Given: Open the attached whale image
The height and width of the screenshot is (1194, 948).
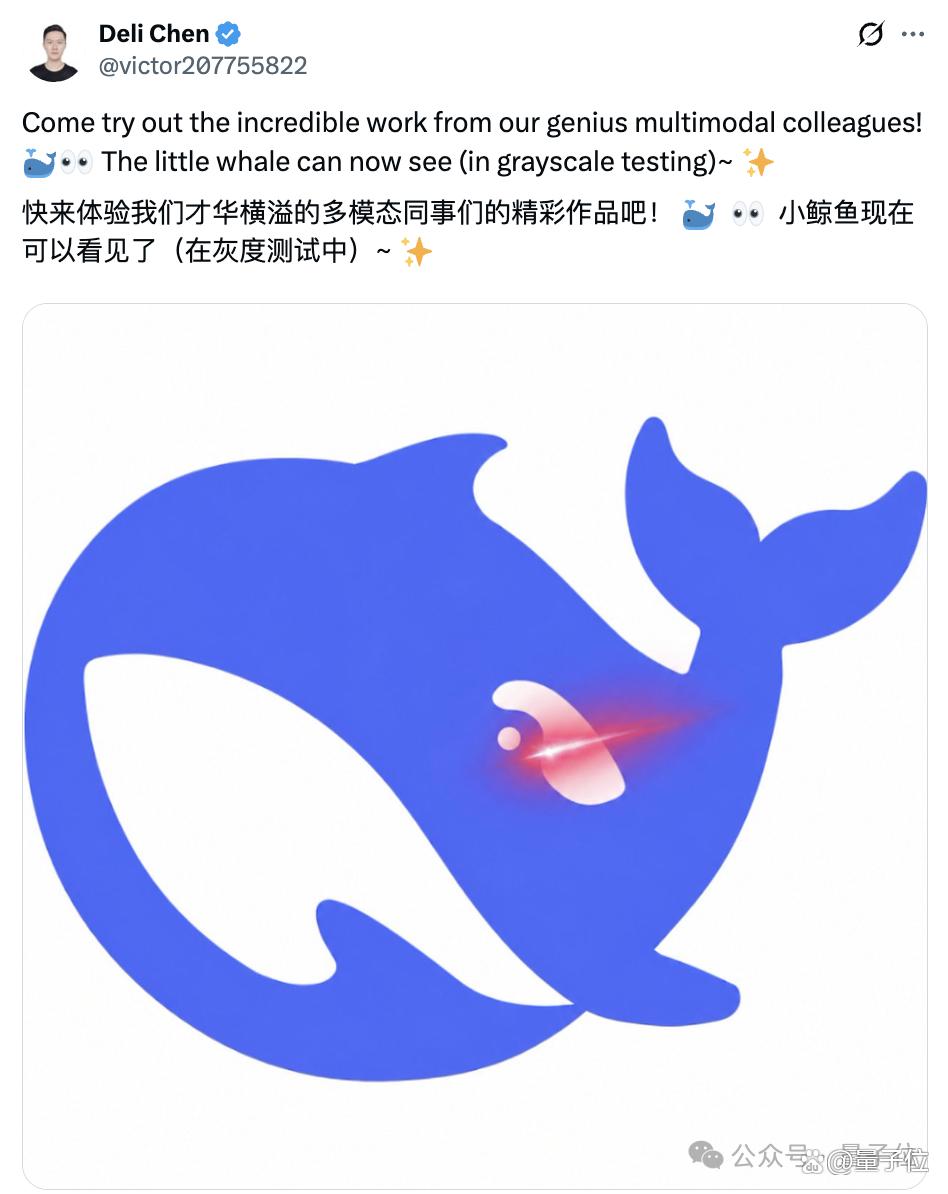Looking at the screenshot, I should [x=474, y=745].
